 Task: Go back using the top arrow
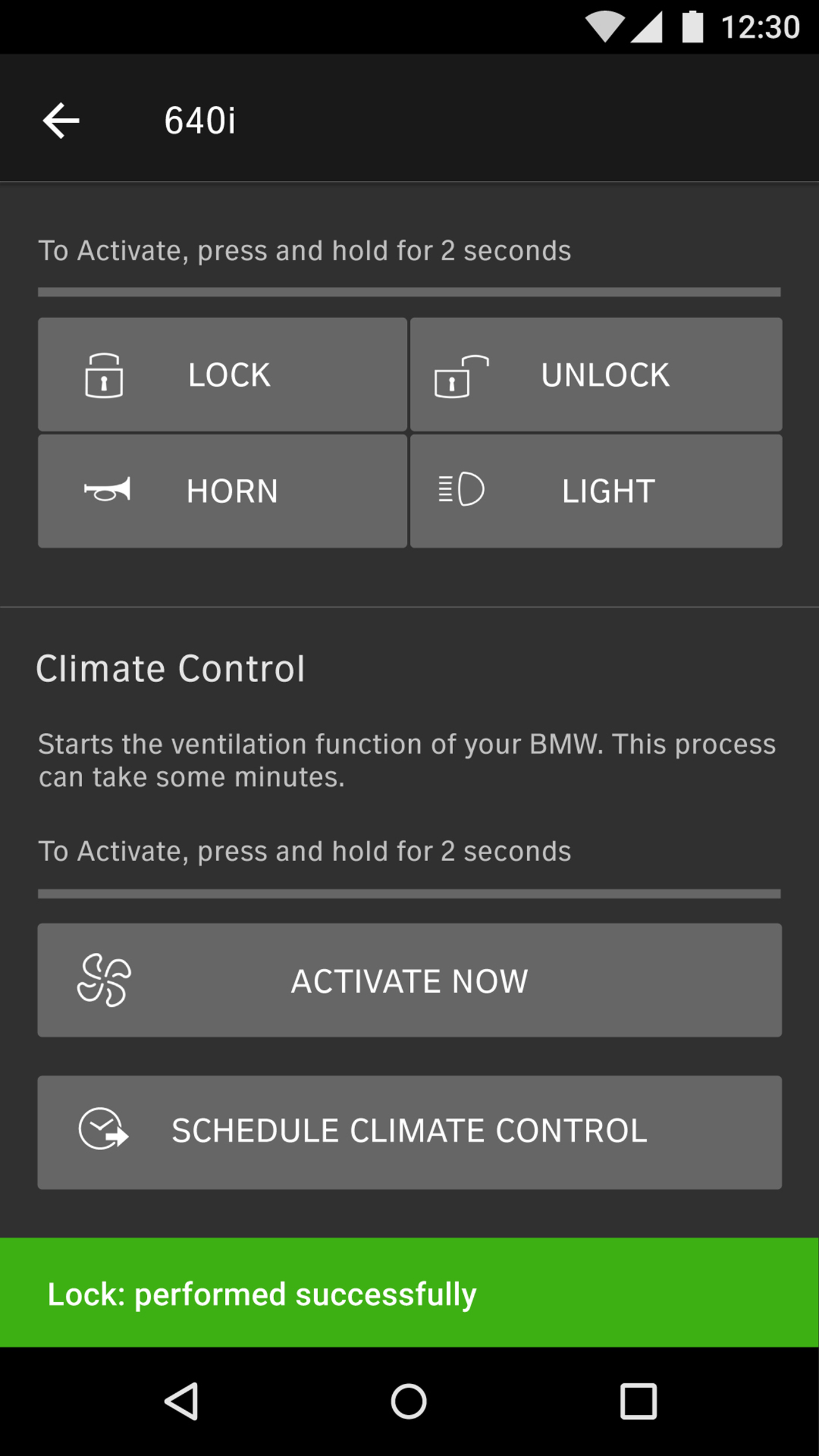[x=61, y=121]
